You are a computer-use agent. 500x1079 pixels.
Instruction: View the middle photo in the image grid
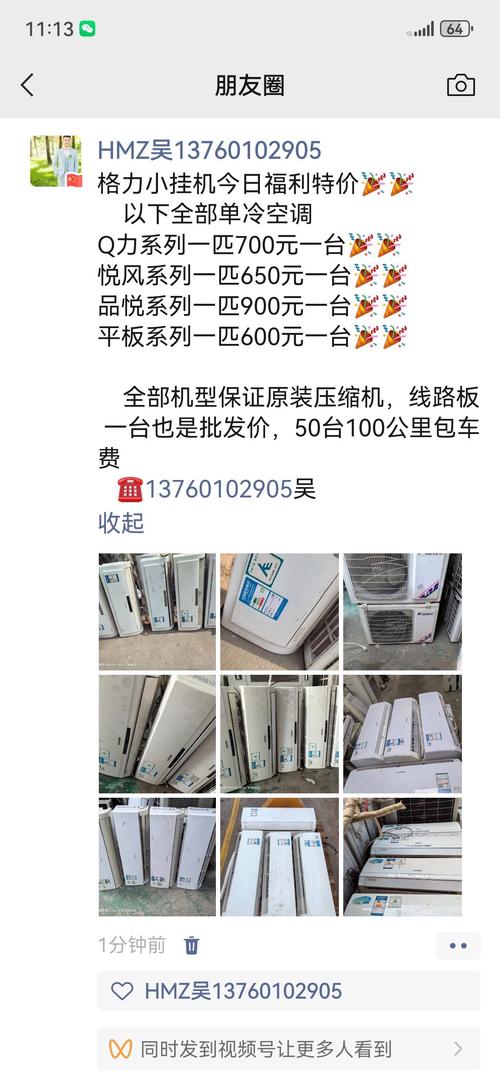click(279, 734)
